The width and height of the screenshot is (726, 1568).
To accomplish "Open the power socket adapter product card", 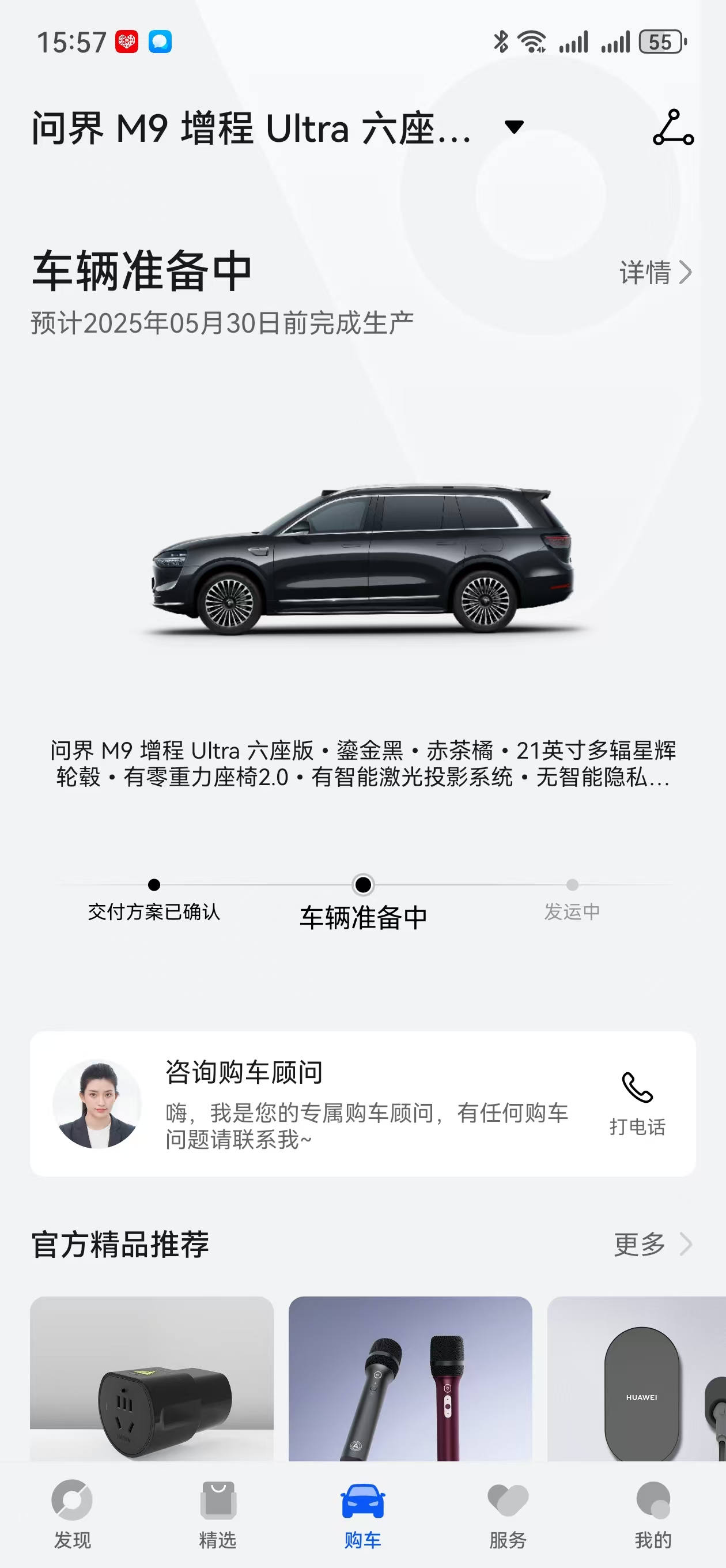I will click(152, 1379).
